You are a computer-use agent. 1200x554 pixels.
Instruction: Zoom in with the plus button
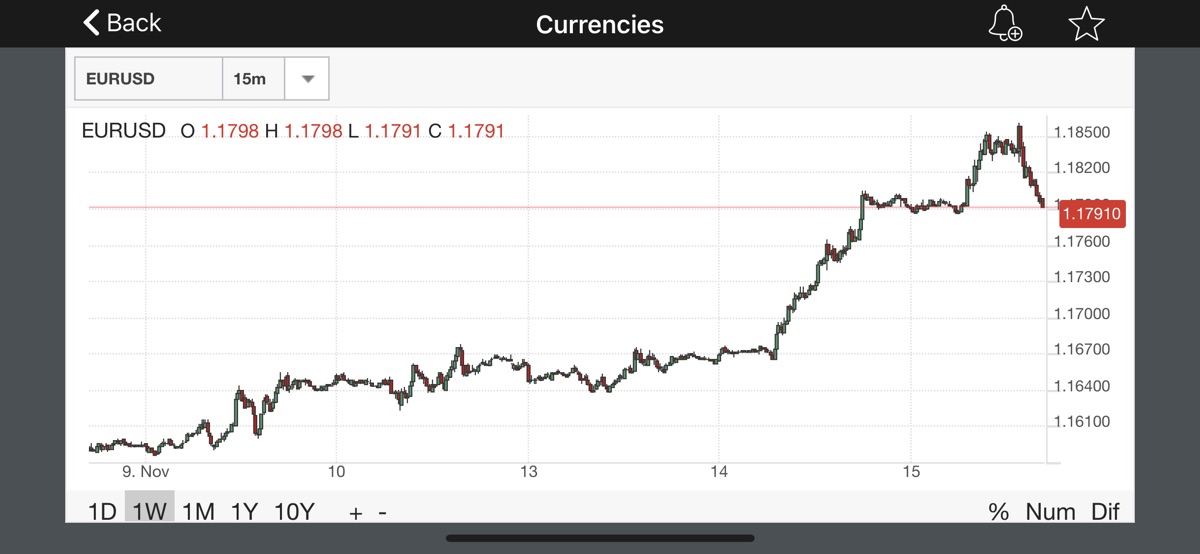355,512
